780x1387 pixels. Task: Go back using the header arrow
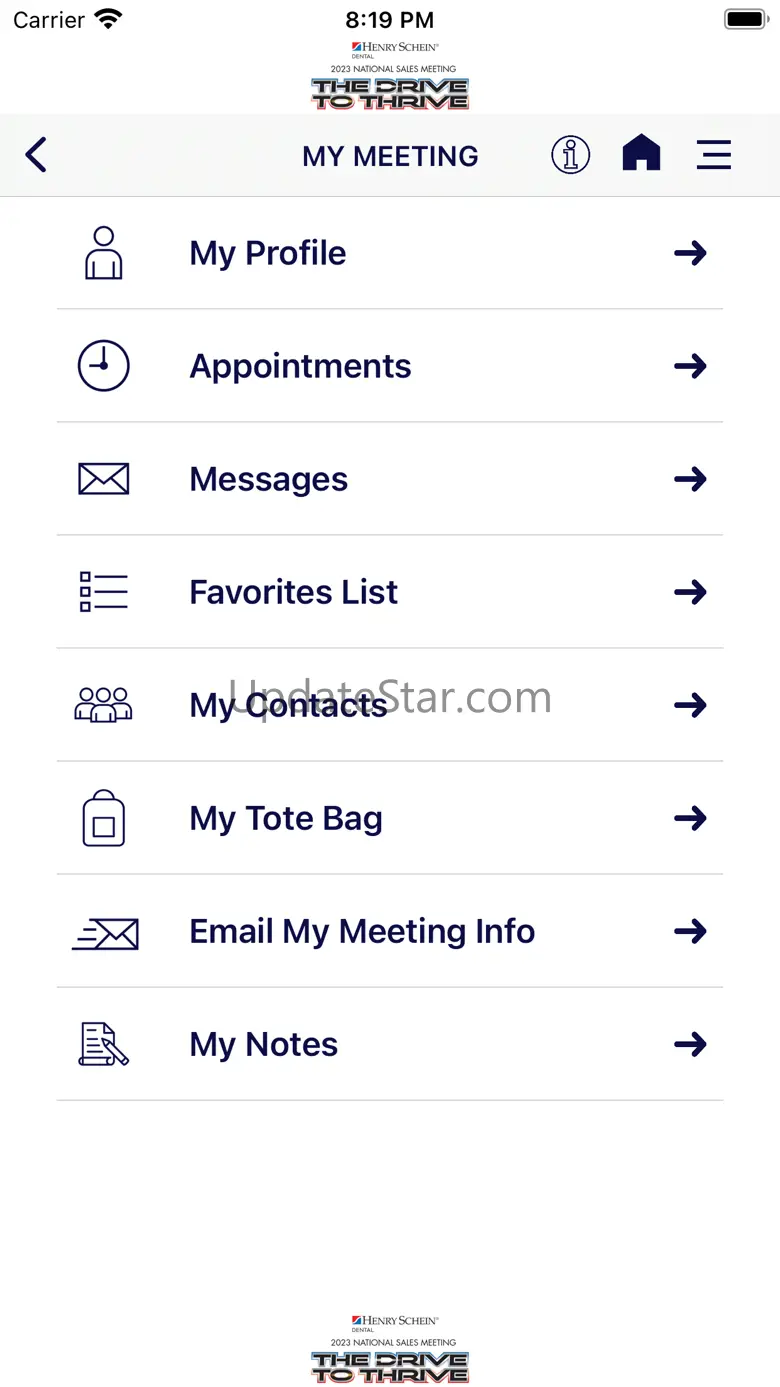pos(37,155)
